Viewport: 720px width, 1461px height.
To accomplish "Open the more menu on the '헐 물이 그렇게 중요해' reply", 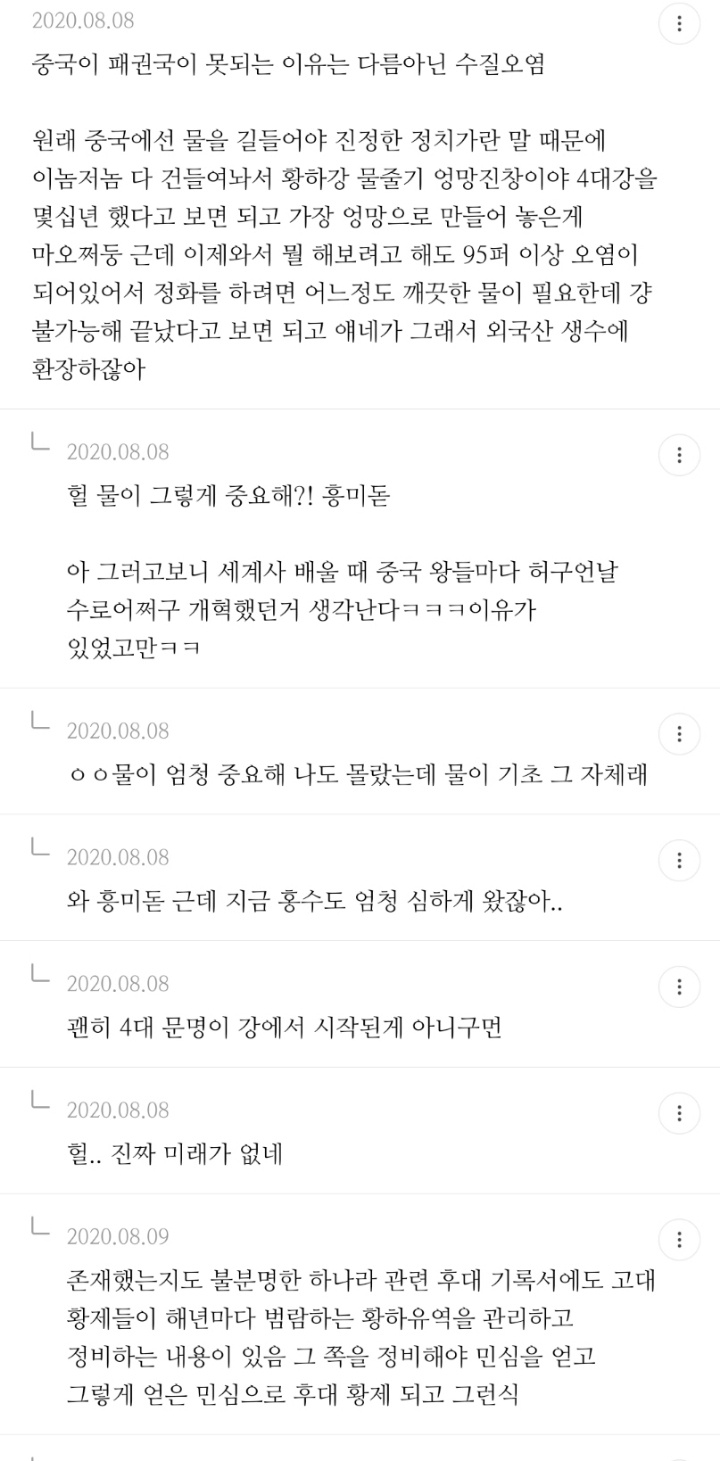I will [x=680, y=455].
